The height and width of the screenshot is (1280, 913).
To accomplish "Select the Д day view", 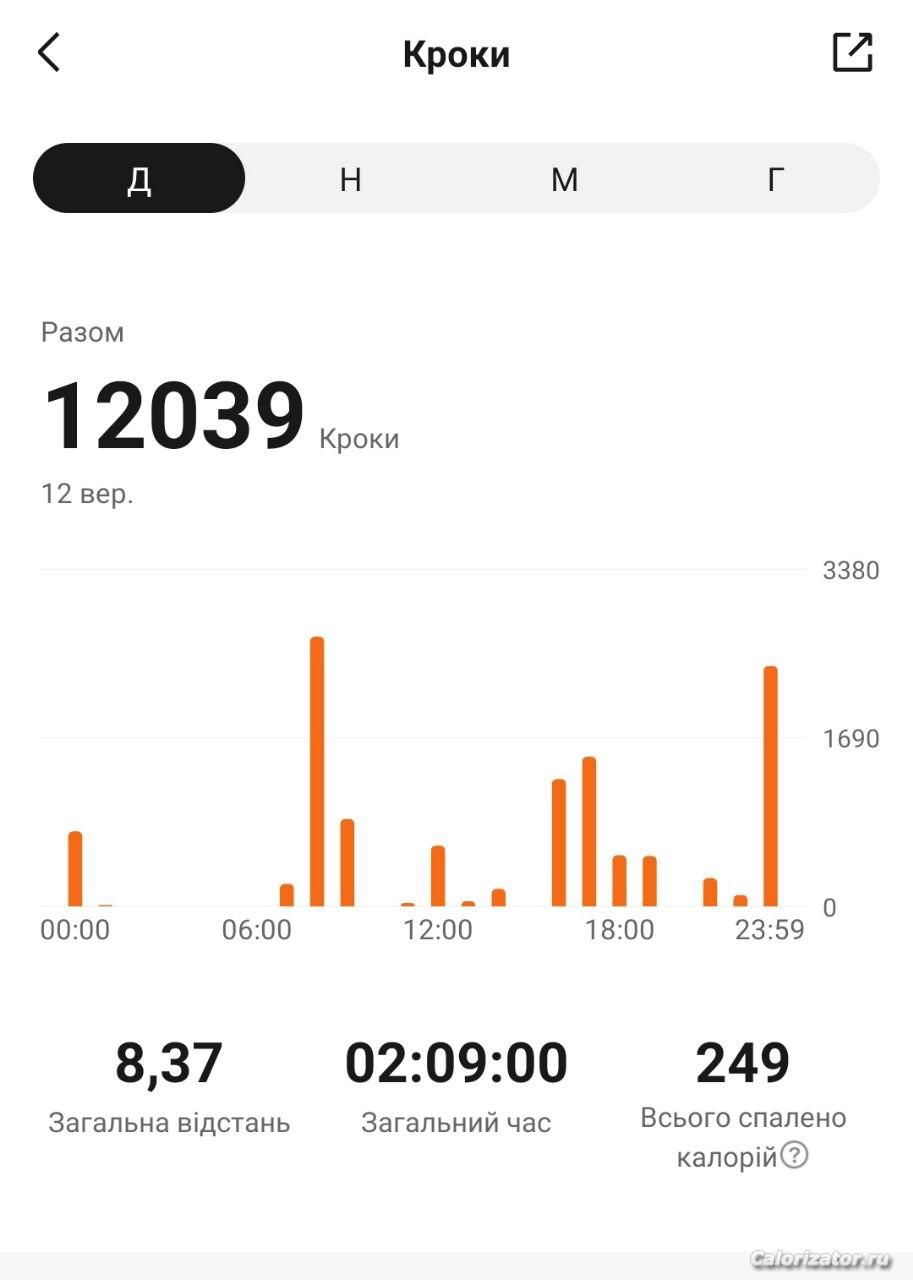I will click(139, 179).
